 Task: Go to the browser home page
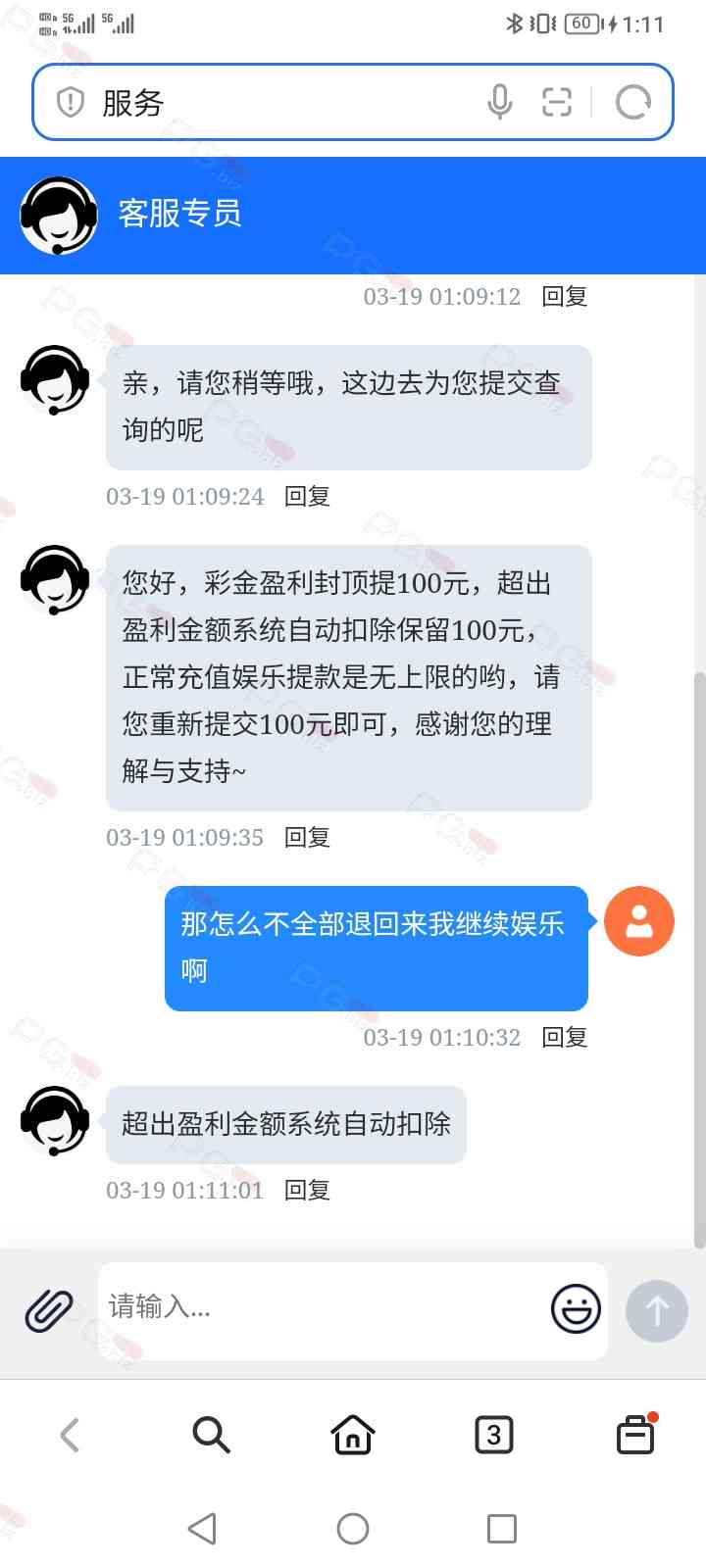point(353,1436)
